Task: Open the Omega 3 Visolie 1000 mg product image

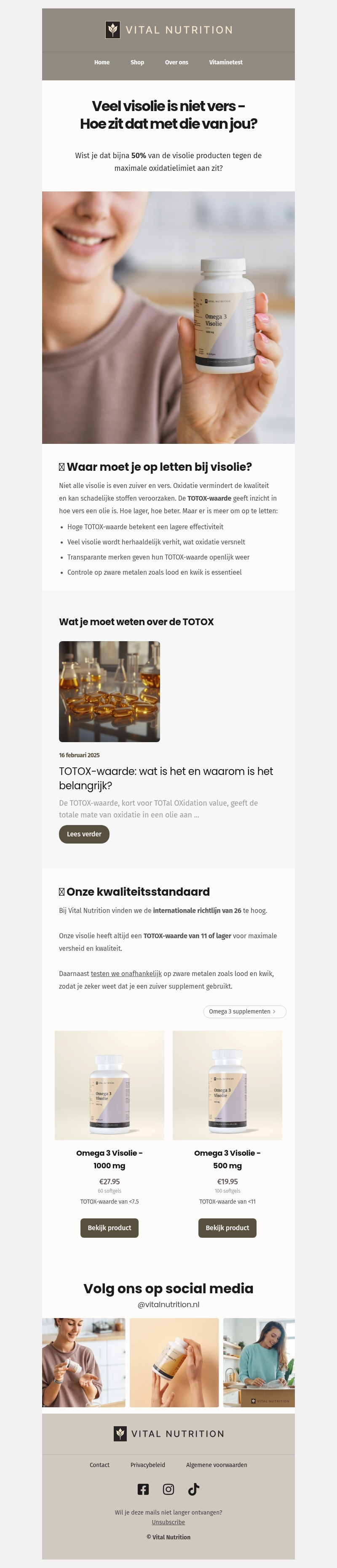Action: (110, 1085)
